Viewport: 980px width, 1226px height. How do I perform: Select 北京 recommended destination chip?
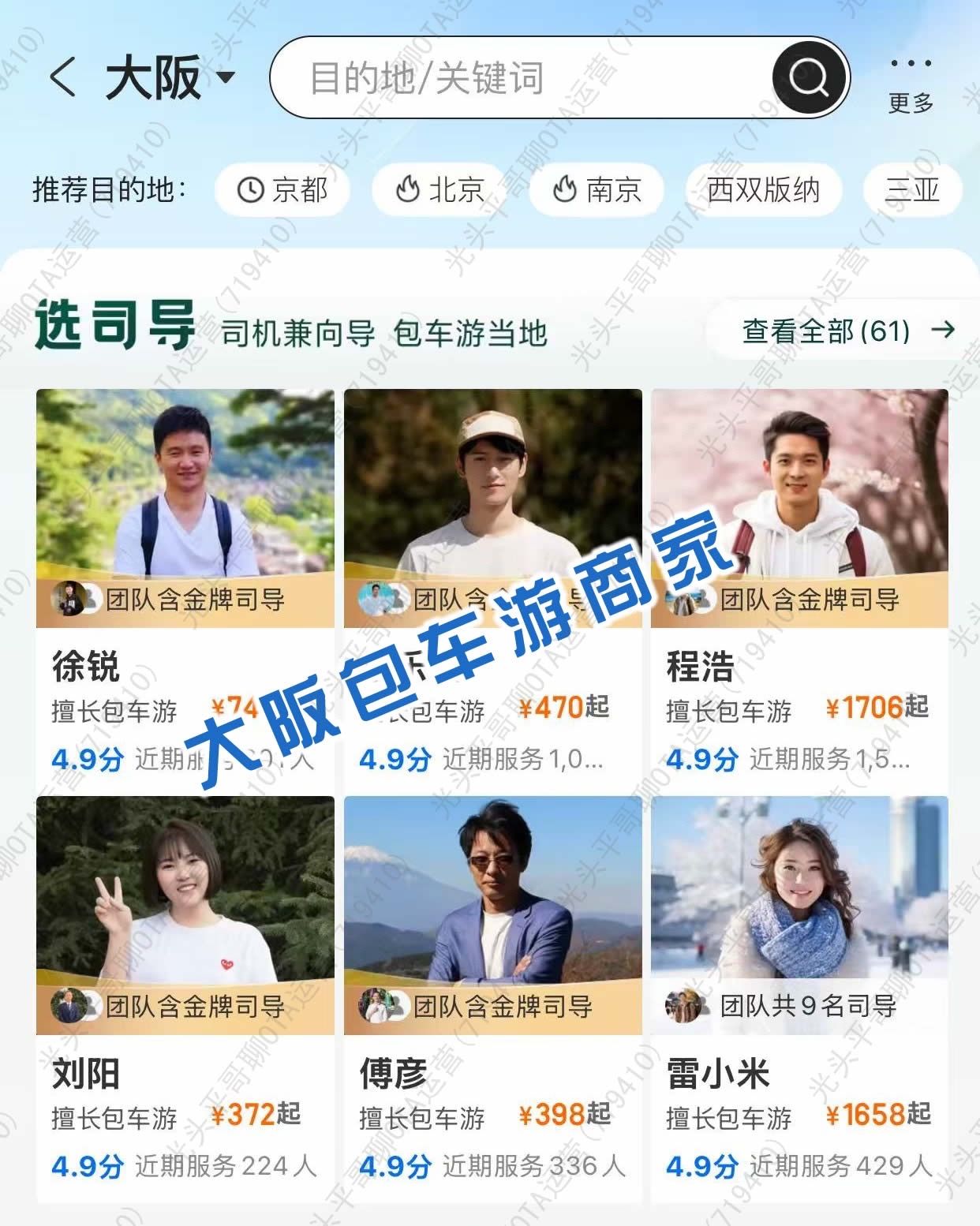pyautogui.click(x=439, y=190)
